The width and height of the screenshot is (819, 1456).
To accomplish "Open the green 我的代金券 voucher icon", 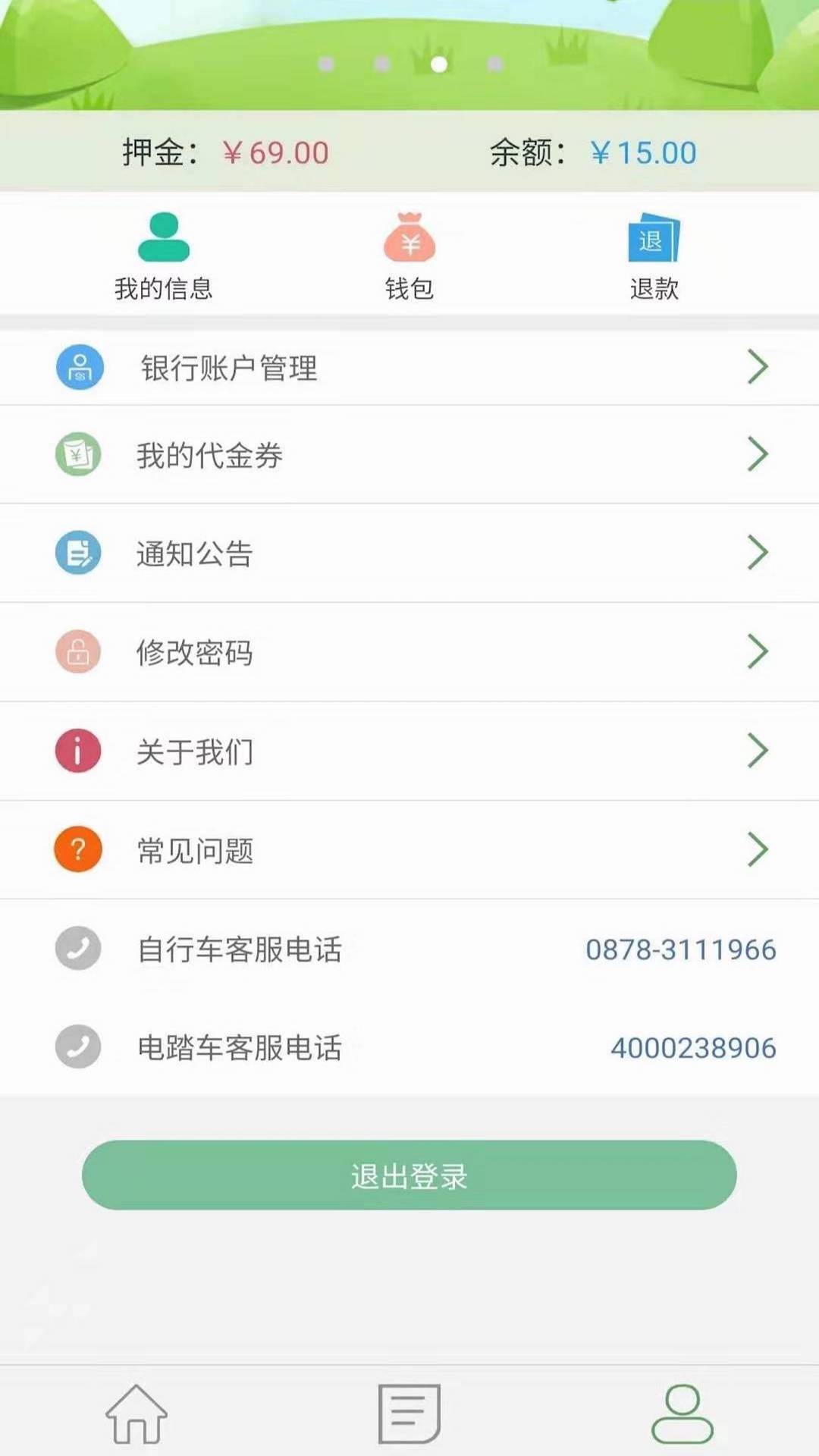I will coord(78,456).
